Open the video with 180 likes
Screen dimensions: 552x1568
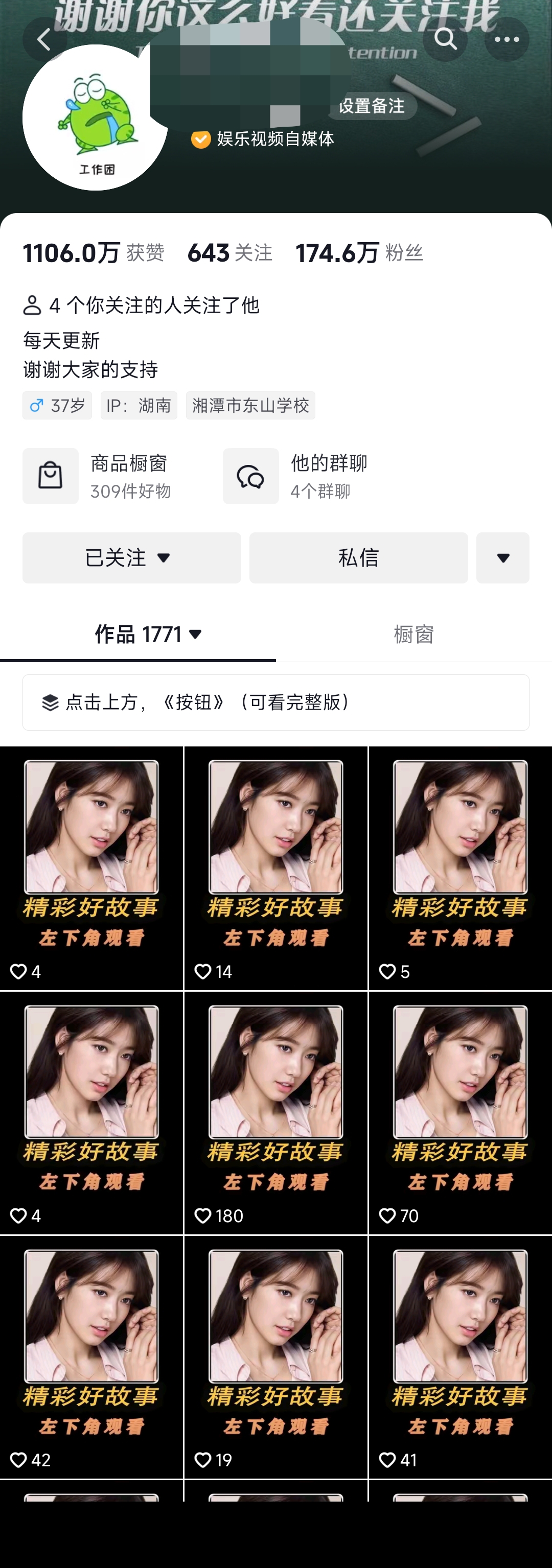click(275, 1112)
